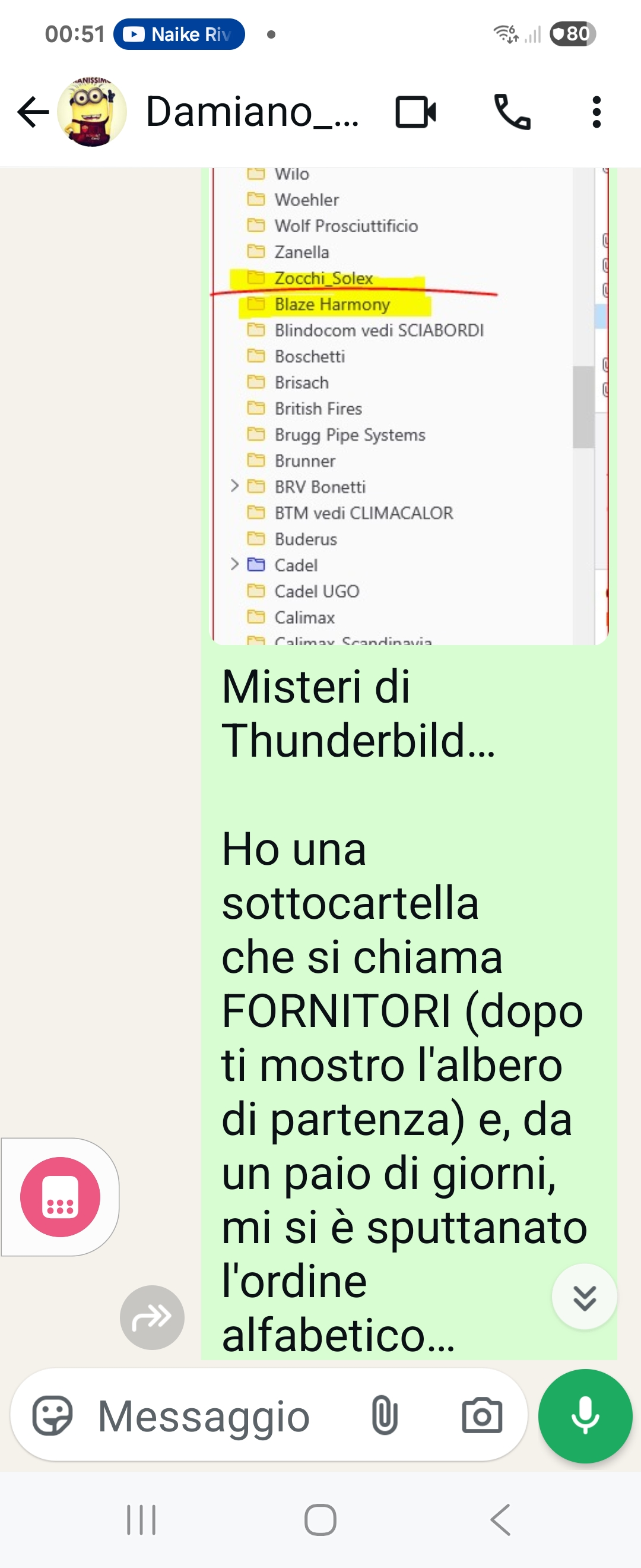Open the camera from the message bar
Viewport: 641px width, 1568px height.
coord(482,1416)
